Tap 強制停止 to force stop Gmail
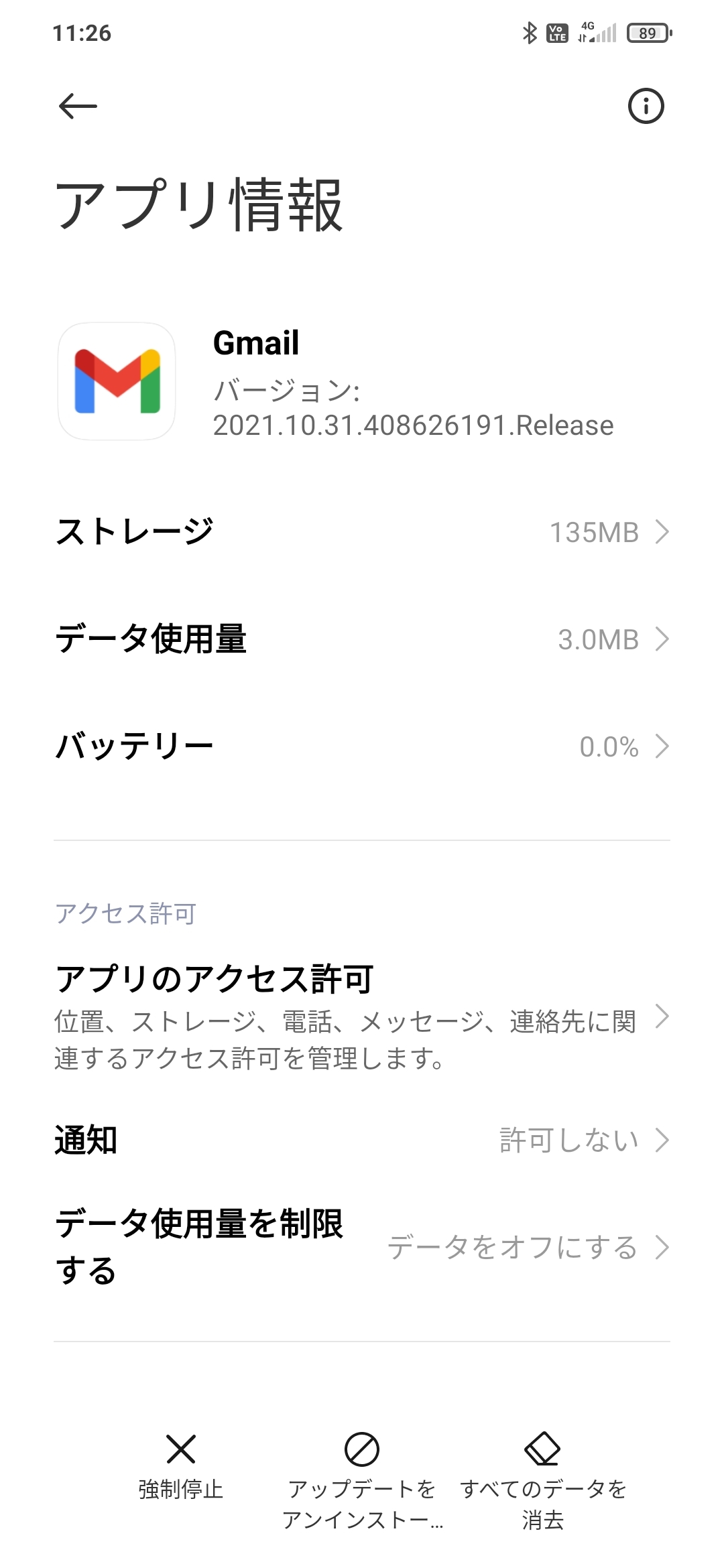The image size is (724, 1568). point(181,1466)
